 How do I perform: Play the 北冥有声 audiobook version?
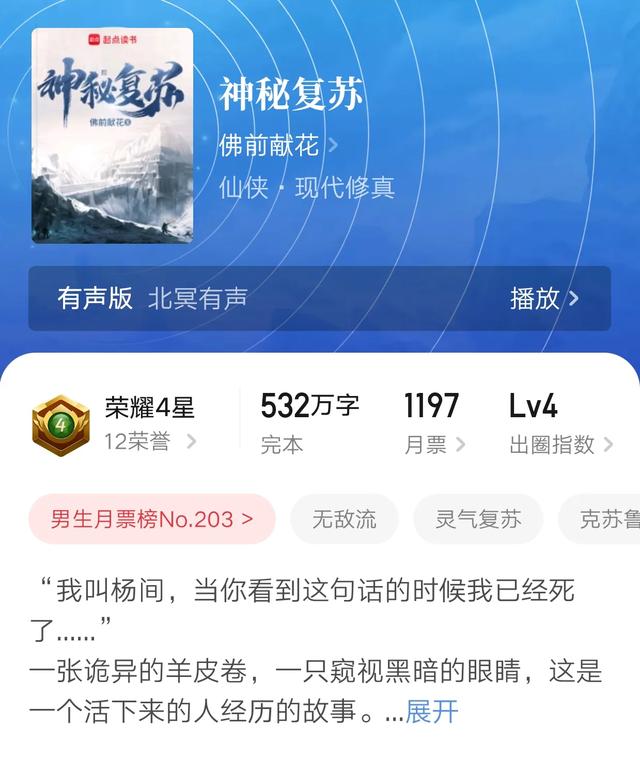pos(544,298)
